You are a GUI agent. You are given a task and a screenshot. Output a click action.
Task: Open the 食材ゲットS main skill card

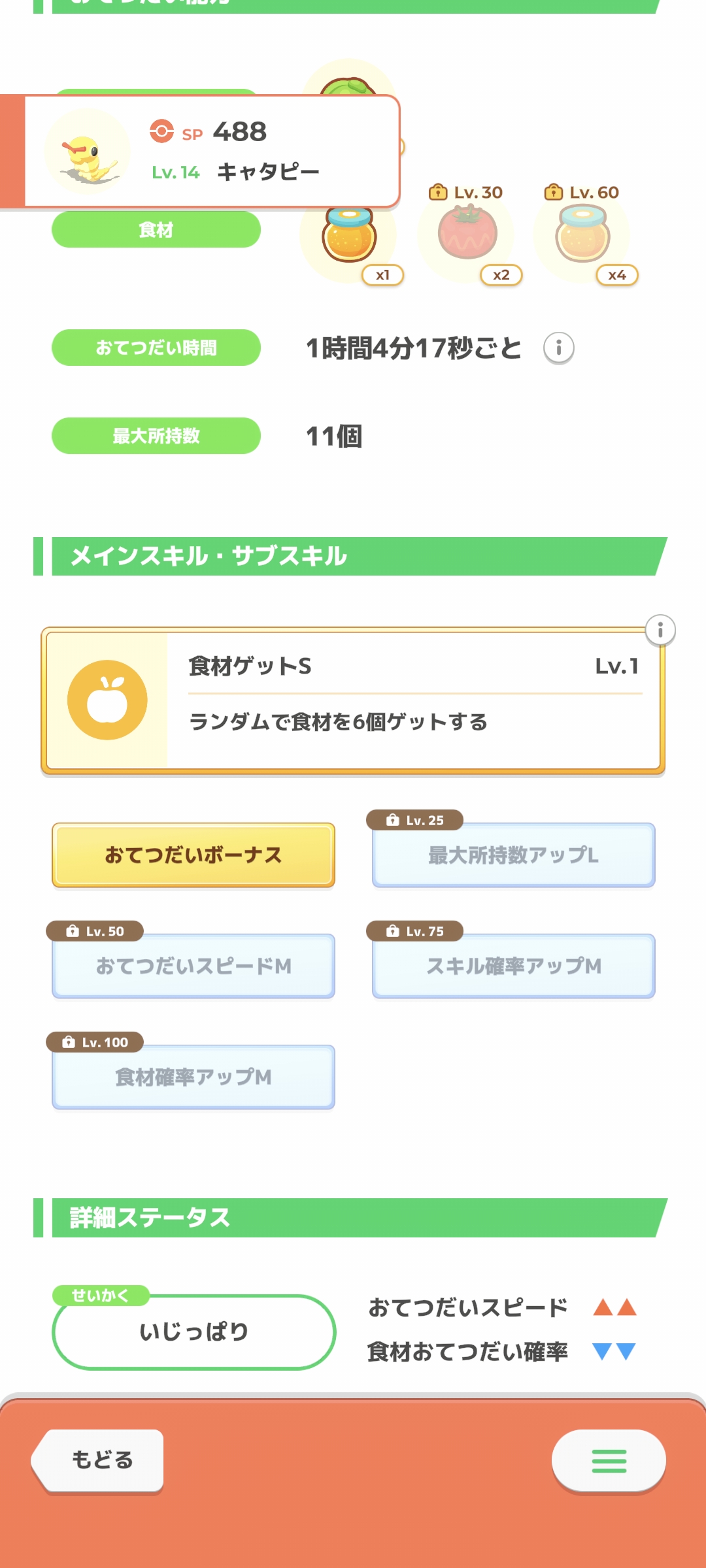(x=353, y=700)
